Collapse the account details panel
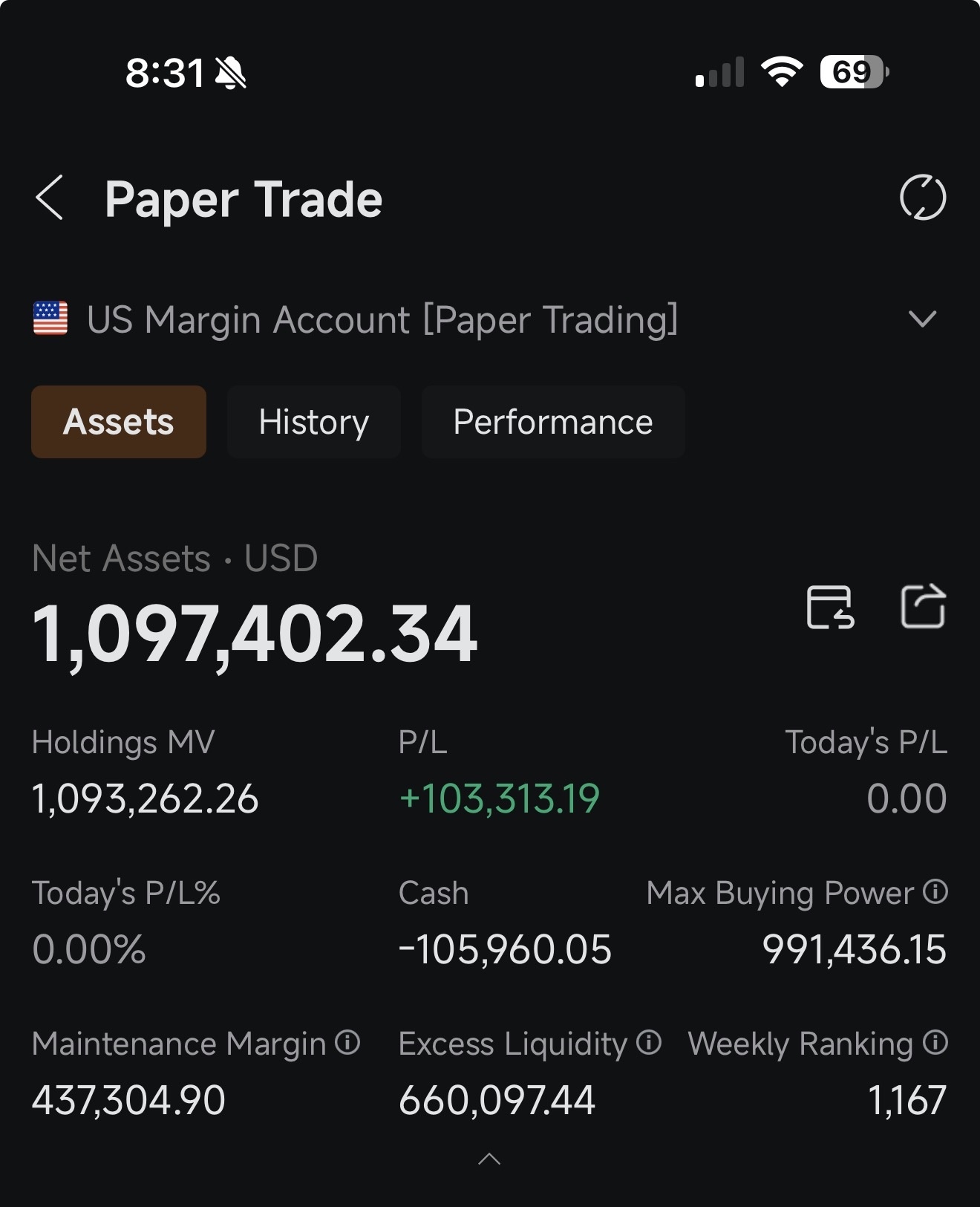 (489, 1159)
